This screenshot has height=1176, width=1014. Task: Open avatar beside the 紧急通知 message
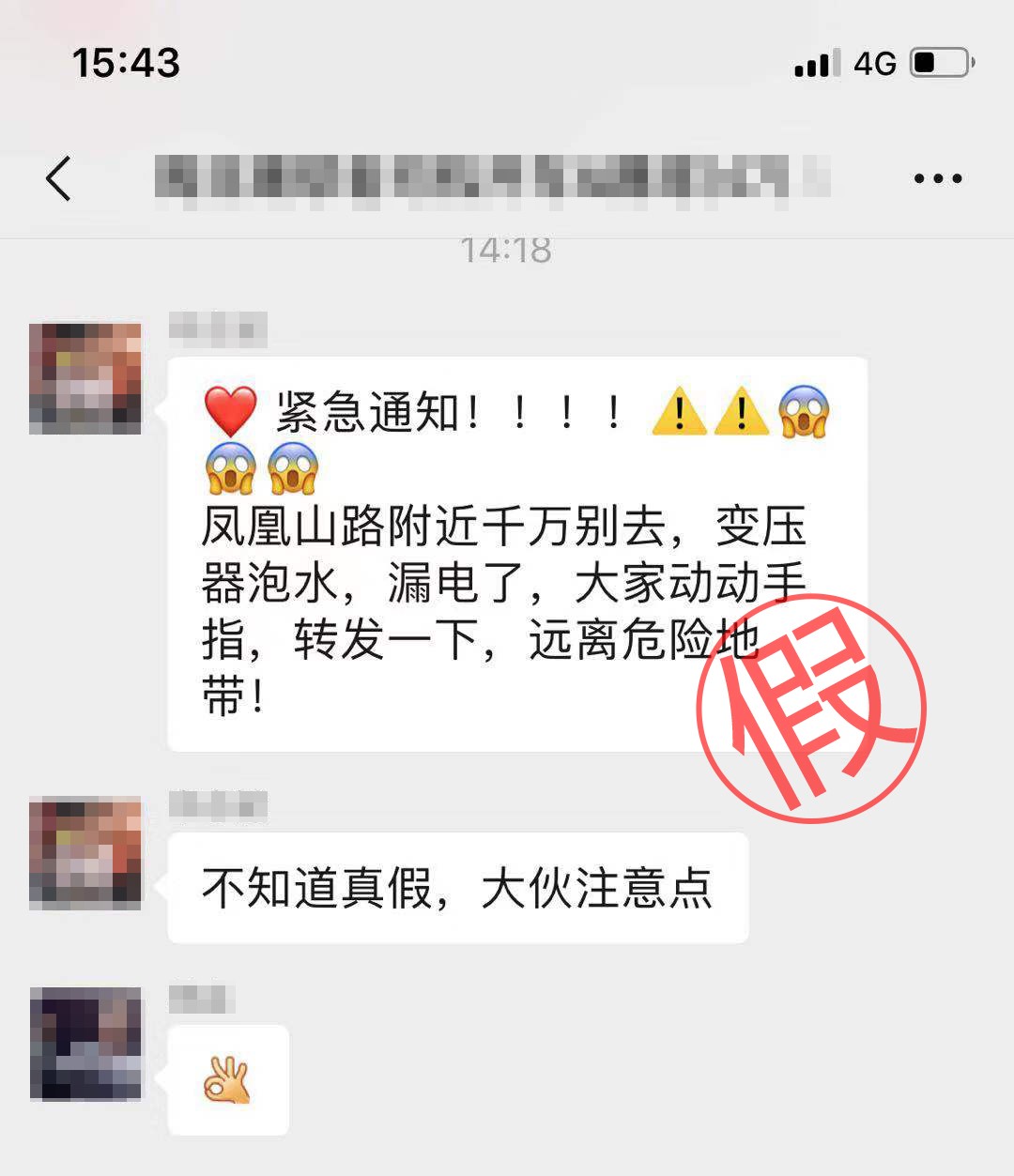[x=85, y=379]
